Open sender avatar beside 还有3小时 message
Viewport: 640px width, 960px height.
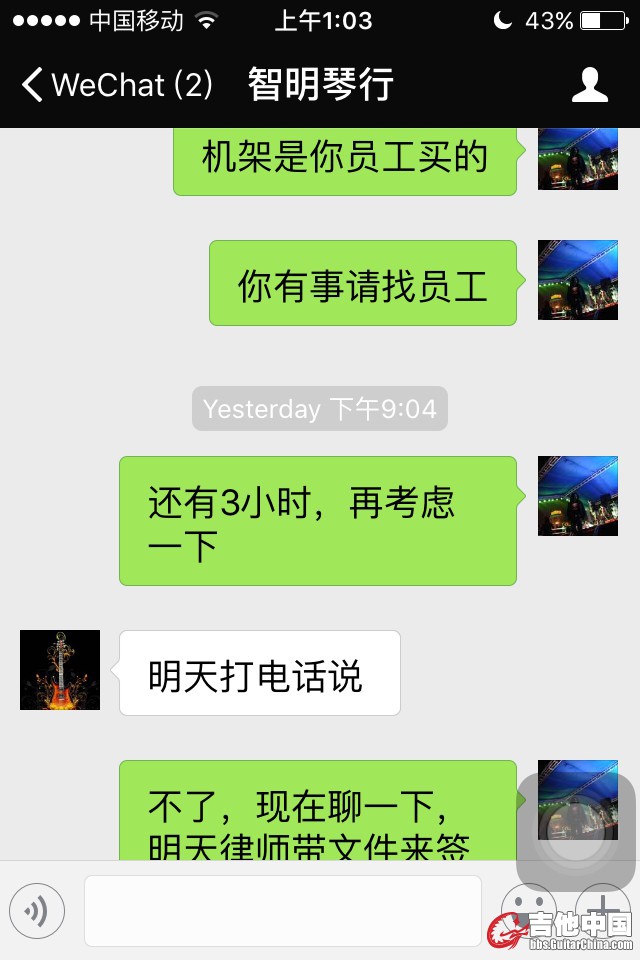(578, 496)
